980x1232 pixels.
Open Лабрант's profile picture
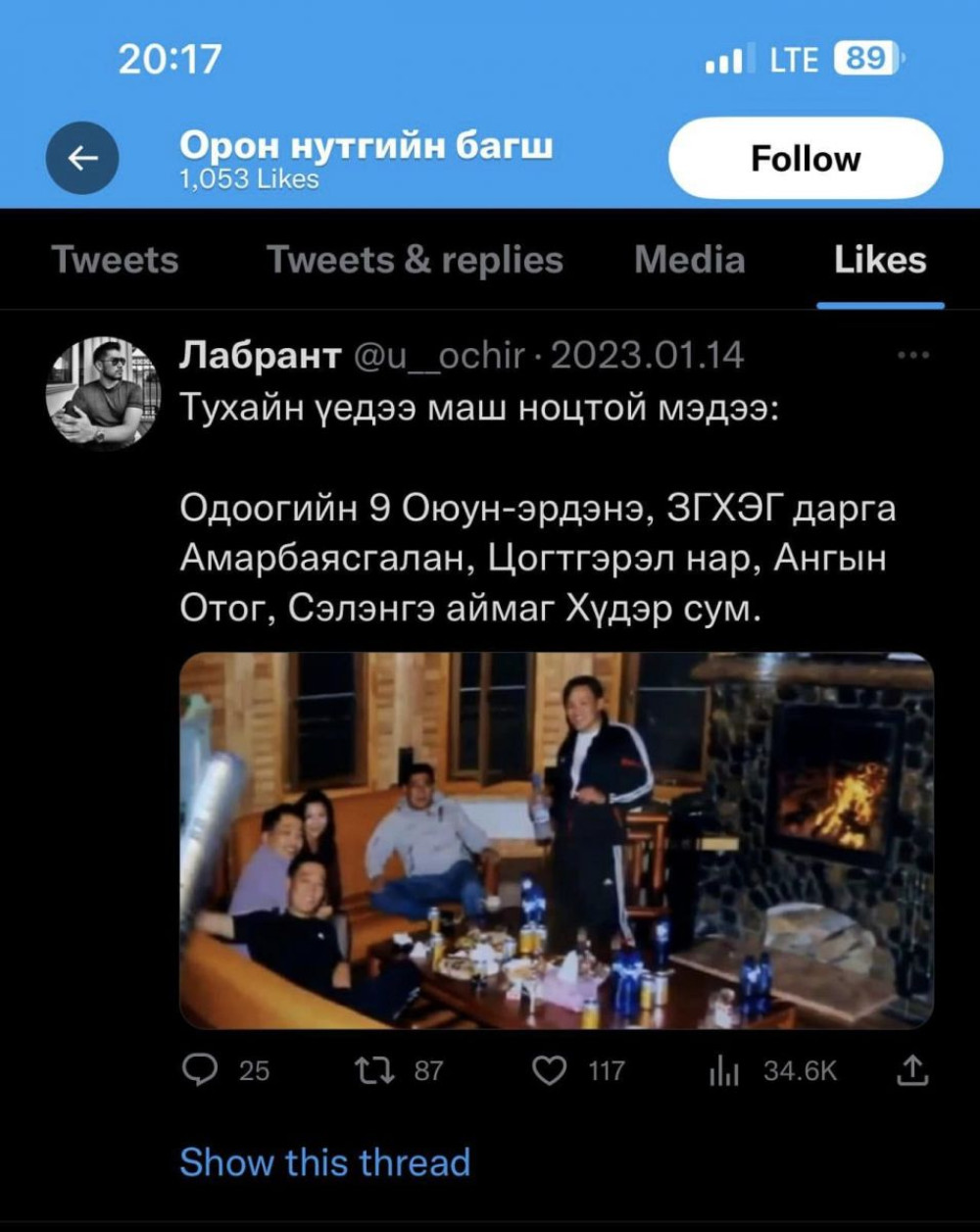point(102,393)
